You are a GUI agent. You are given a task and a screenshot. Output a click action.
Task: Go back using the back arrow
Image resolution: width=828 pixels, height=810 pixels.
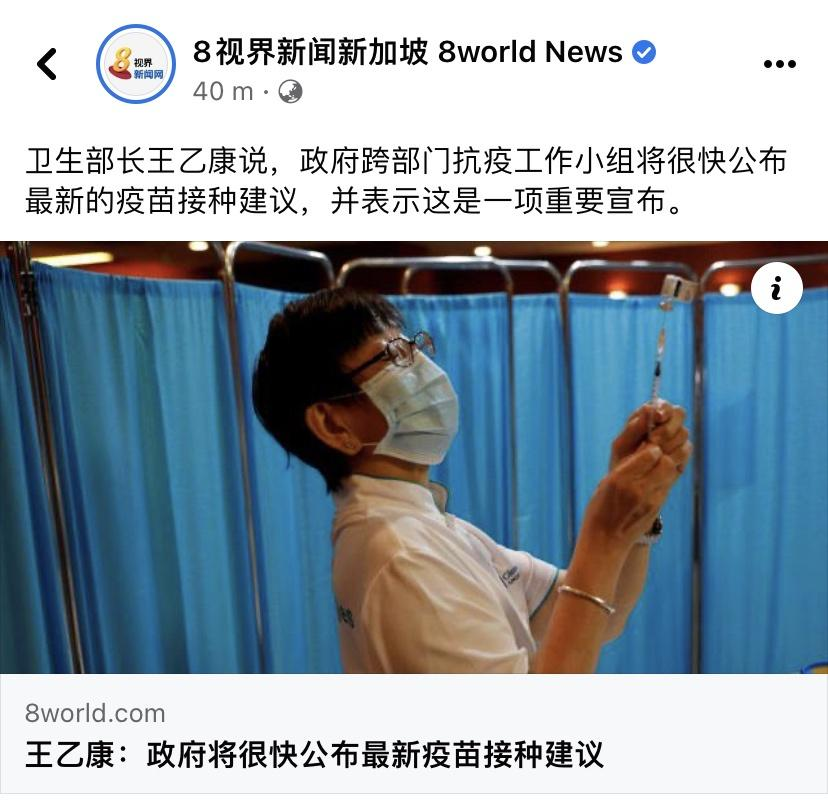46,64
